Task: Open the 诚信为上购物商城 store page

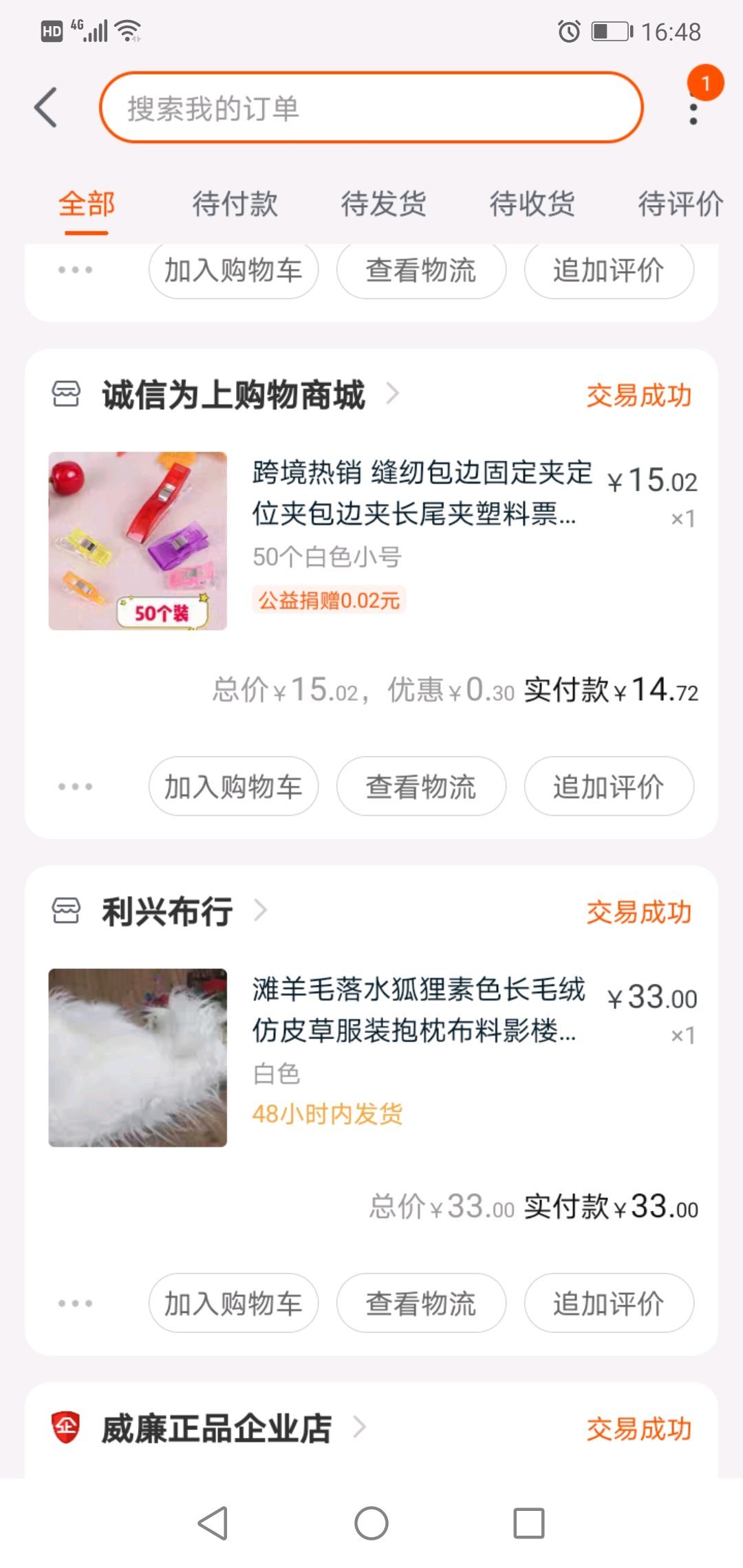Action: pyautogui.click(x=234, y=395)
